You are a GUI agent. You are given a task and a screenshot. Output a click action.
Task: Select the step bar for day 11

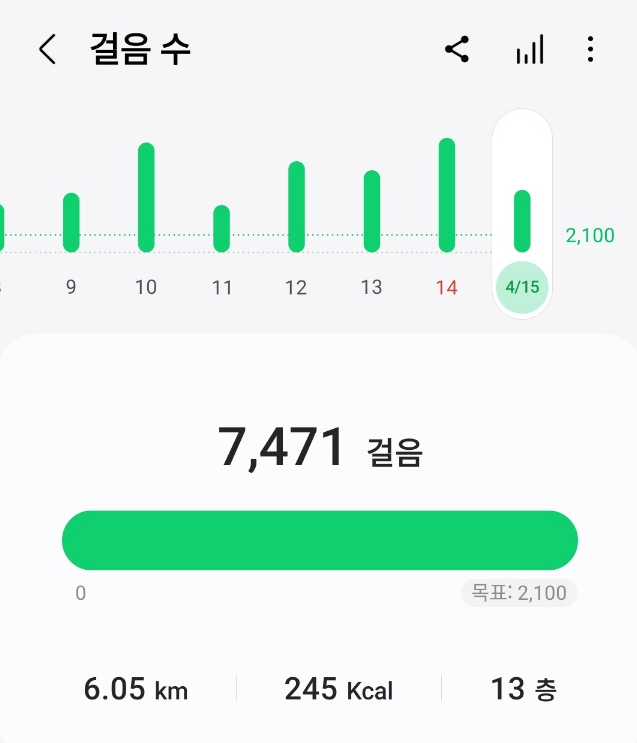click(222, 228)
